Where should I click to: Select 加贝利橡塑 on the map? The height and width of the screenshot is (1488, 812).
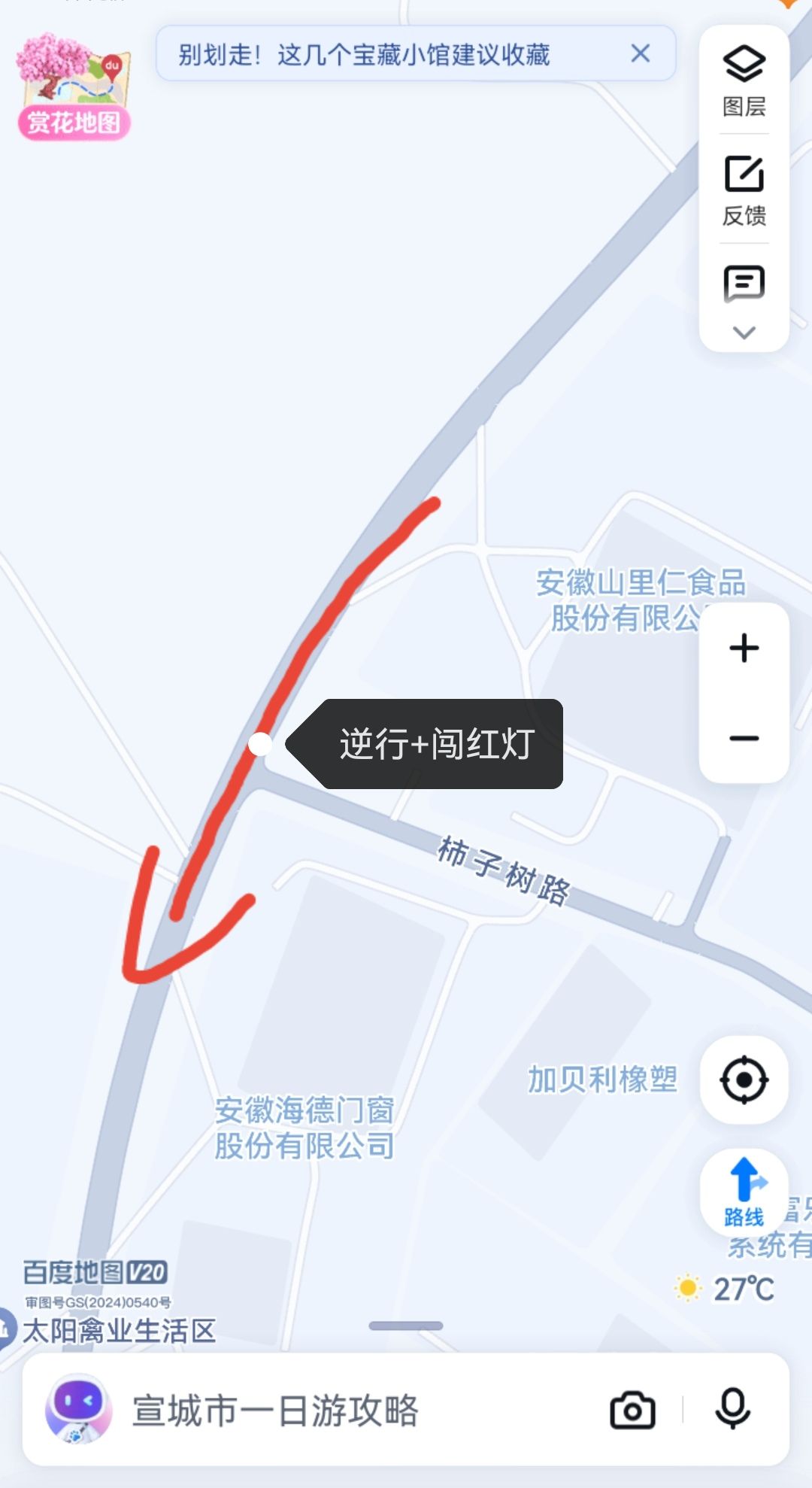tap(602, 1080)
